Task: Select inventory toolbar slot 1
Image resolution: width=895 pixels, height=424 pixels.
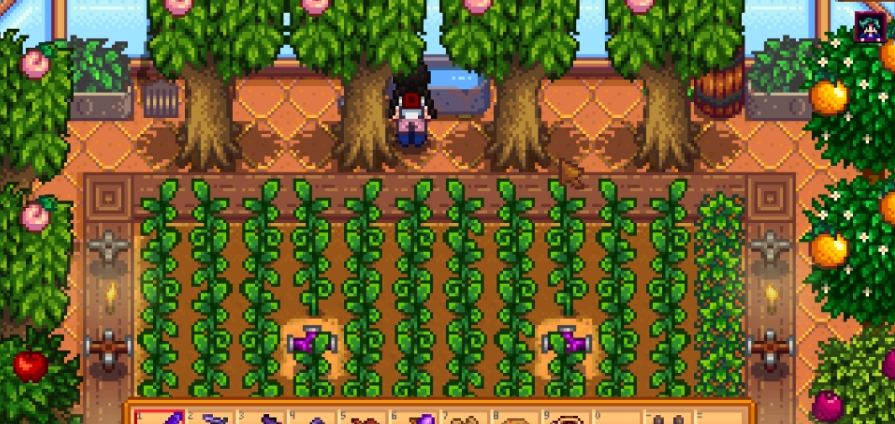Action: pyautogui.click(x=158, y=416)
